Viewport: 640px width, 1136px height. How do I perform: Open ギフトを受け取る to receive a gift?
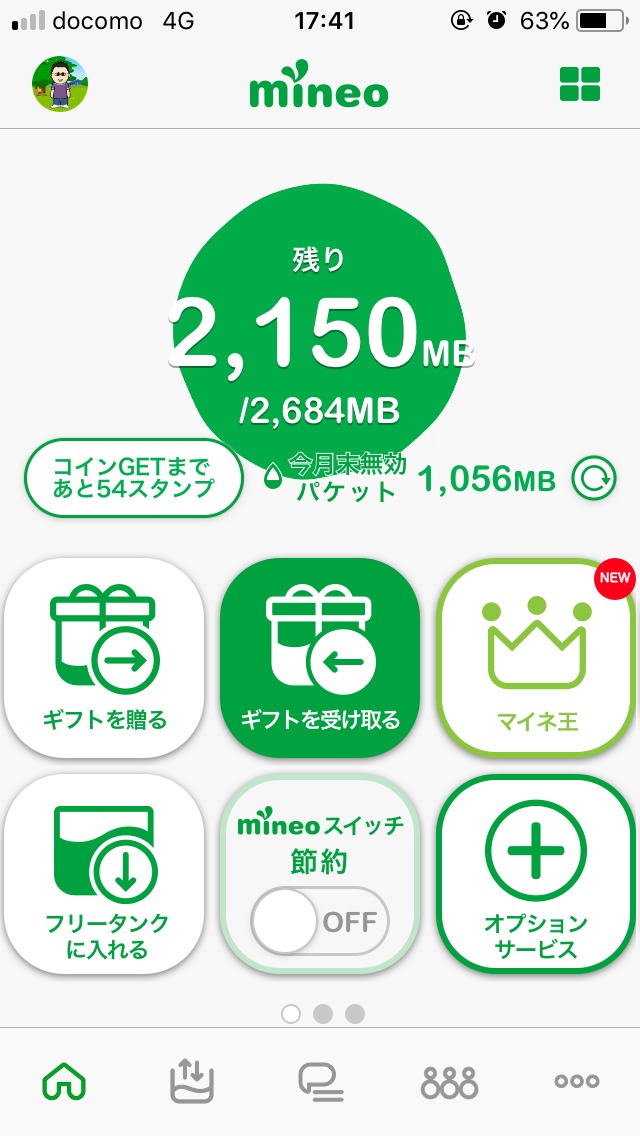pyautogui.click(x=320, y=658)
